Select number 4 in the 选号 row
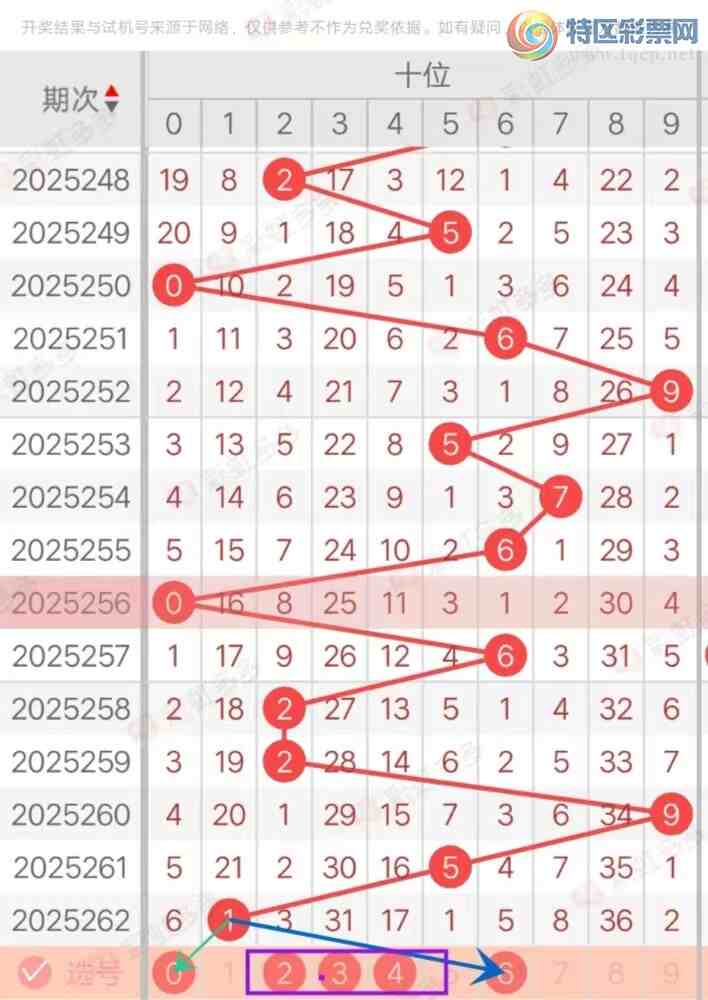Screen dimensions: 708x1000 pyautogui.click(x=395, y=972)
